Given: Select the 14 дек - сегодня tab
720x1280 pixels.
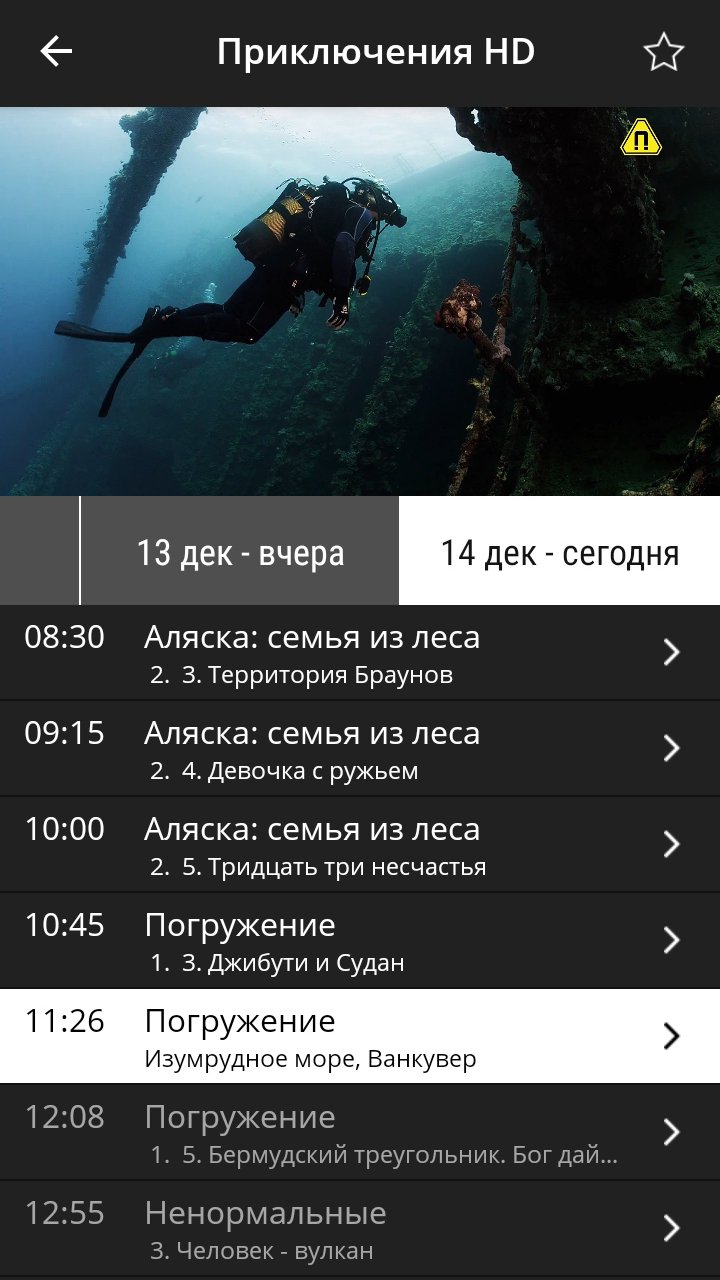Looking at the screenshot, I should coord(558,551).
